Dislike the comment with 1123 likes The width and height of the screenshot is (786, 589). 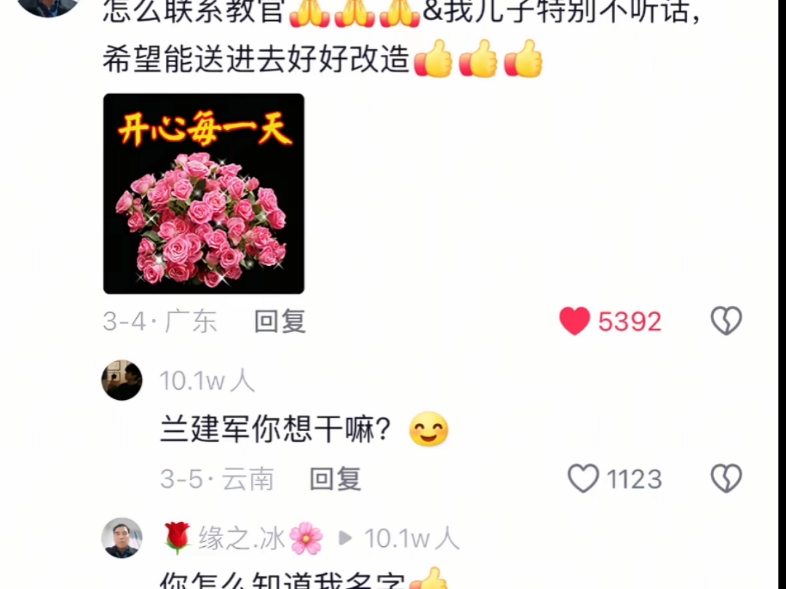[x=726, y=479]
